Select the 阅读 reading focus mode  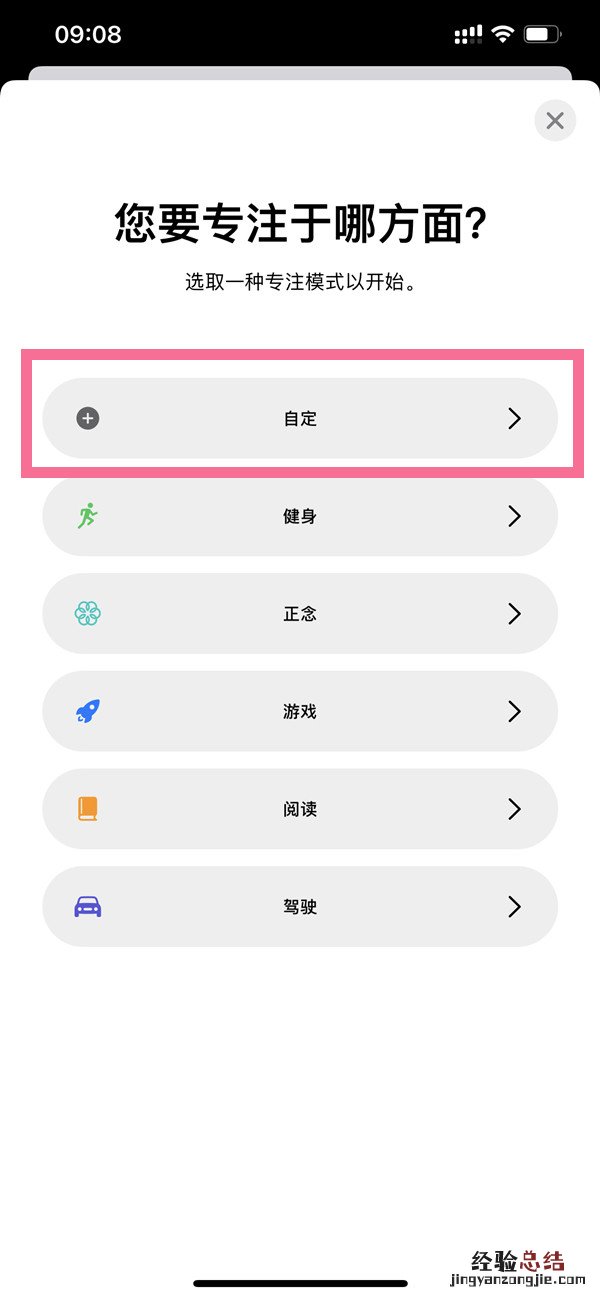click(x=300, y=809)
